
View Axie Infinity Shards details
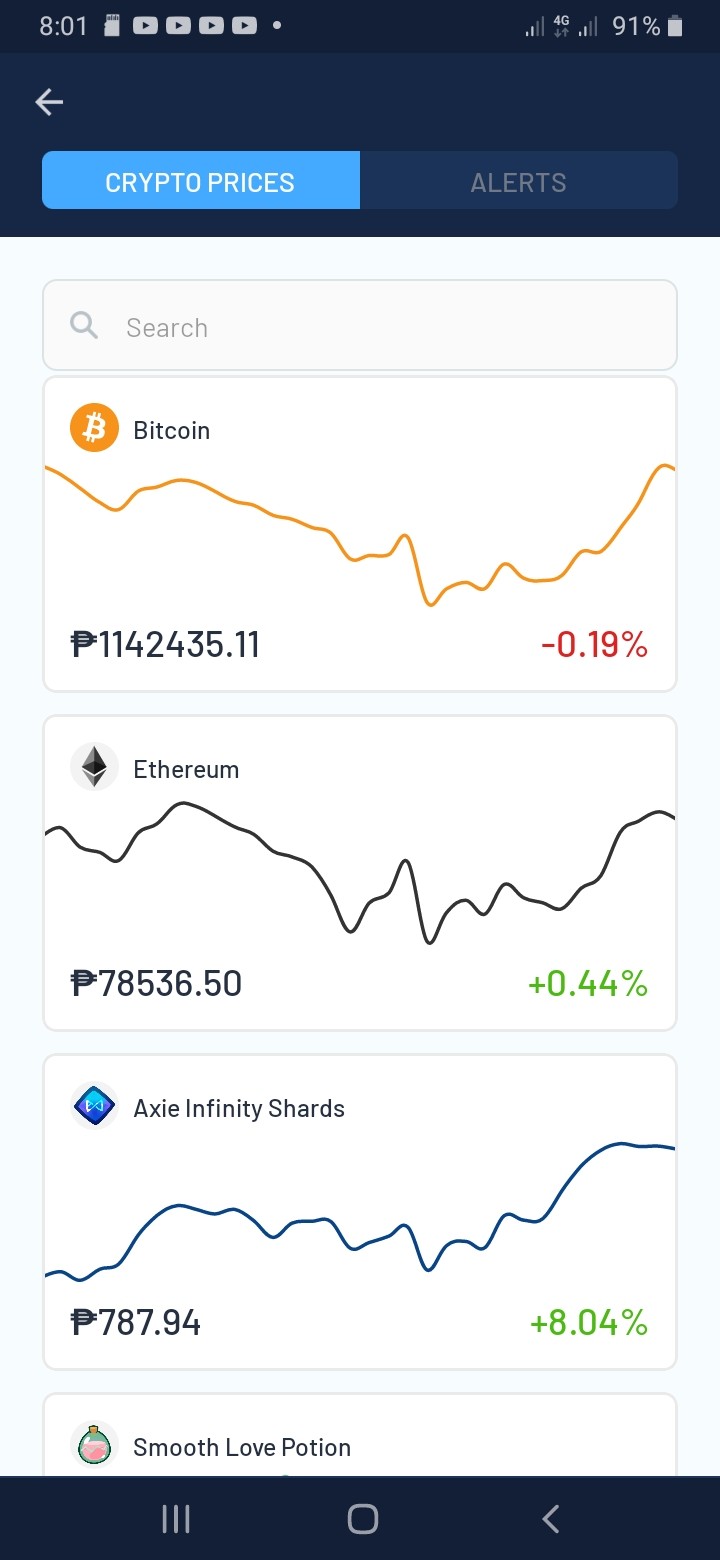(x=360, y=1212)
